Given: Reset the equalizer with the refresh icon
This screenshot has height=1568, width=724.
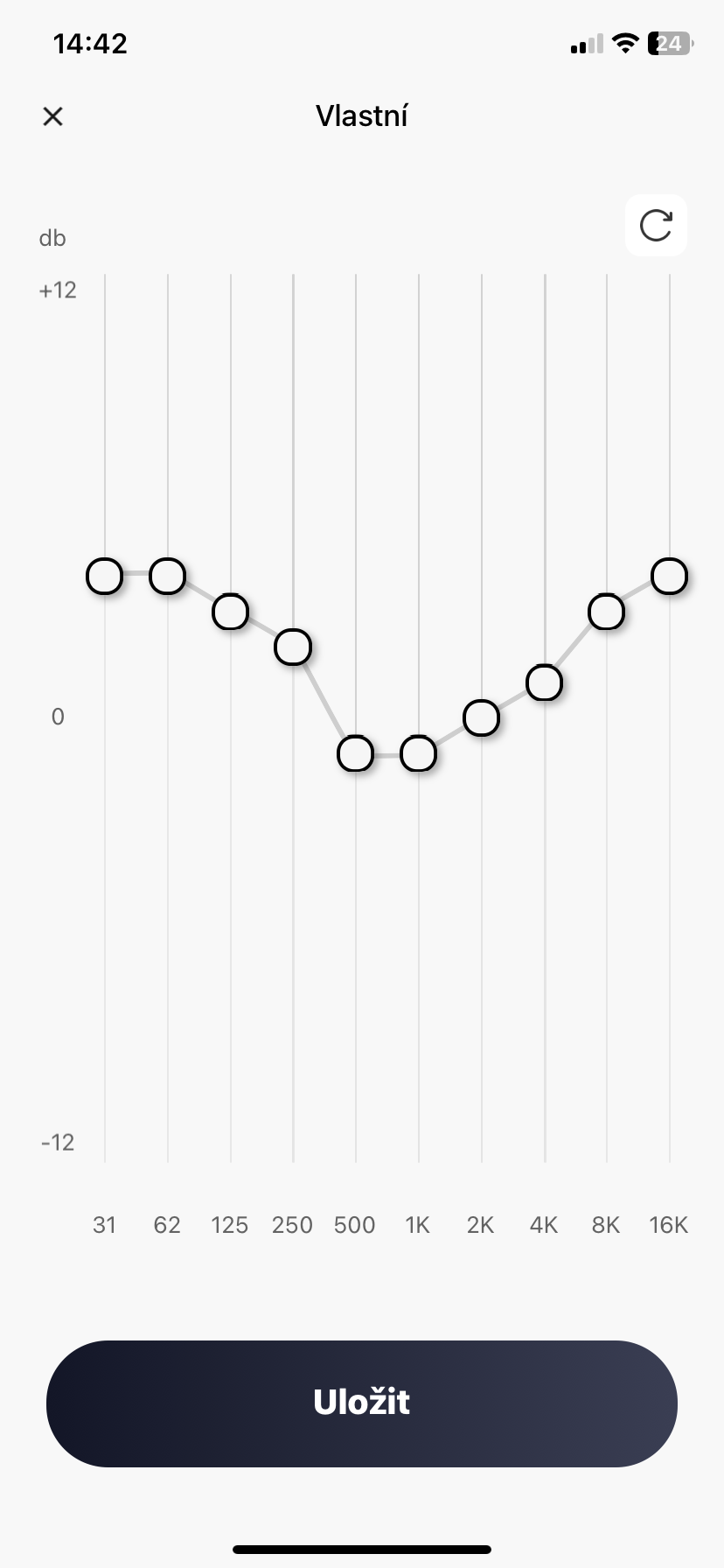Looking at the screenshot, I should point(656,226).
